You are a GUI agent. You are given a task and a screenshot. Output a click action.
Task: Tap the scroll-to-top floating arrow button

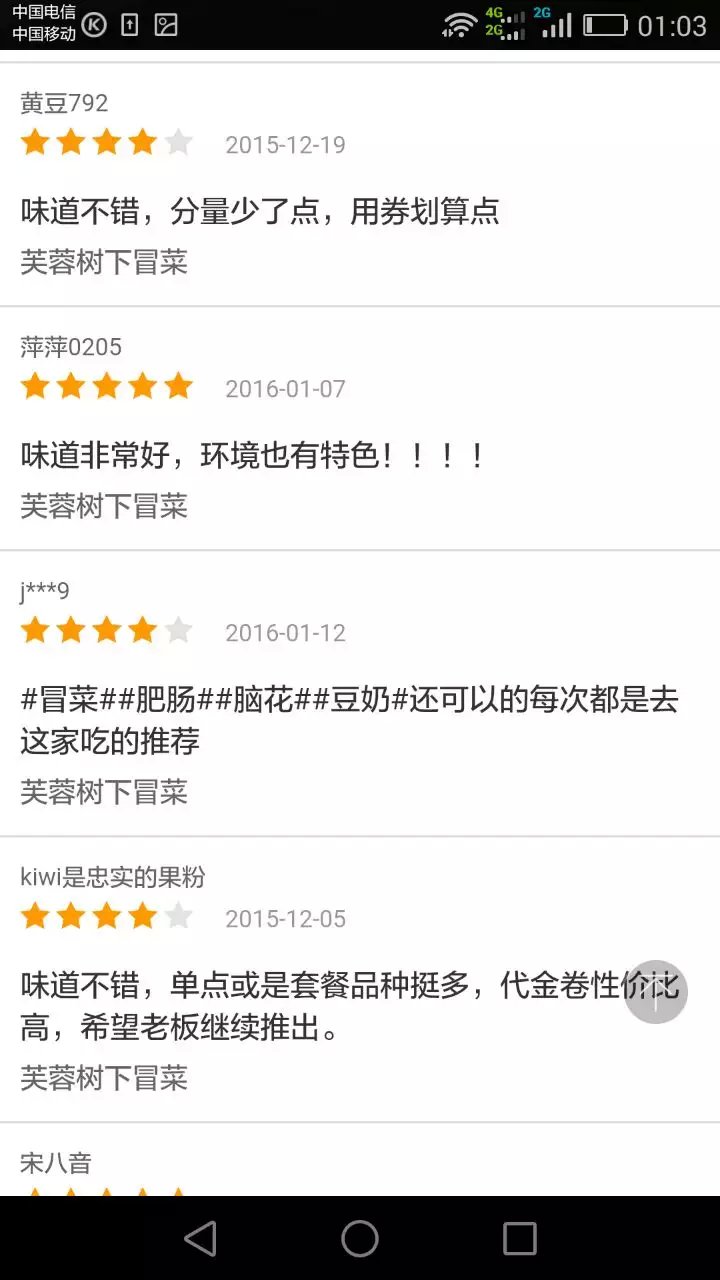pos(656,992)
